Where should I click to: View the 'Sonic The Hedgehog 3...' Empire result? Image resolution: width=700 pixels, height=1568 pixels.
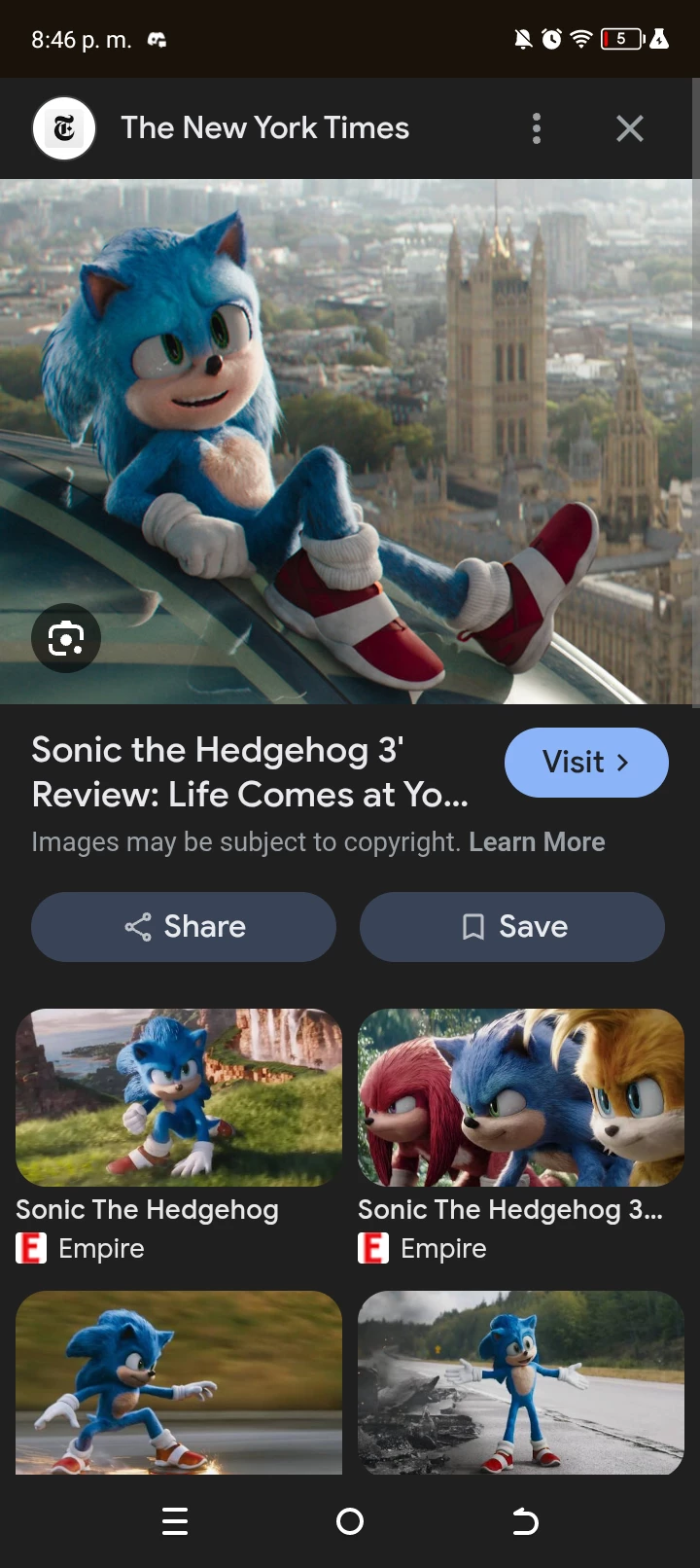tap(521, 1097)
